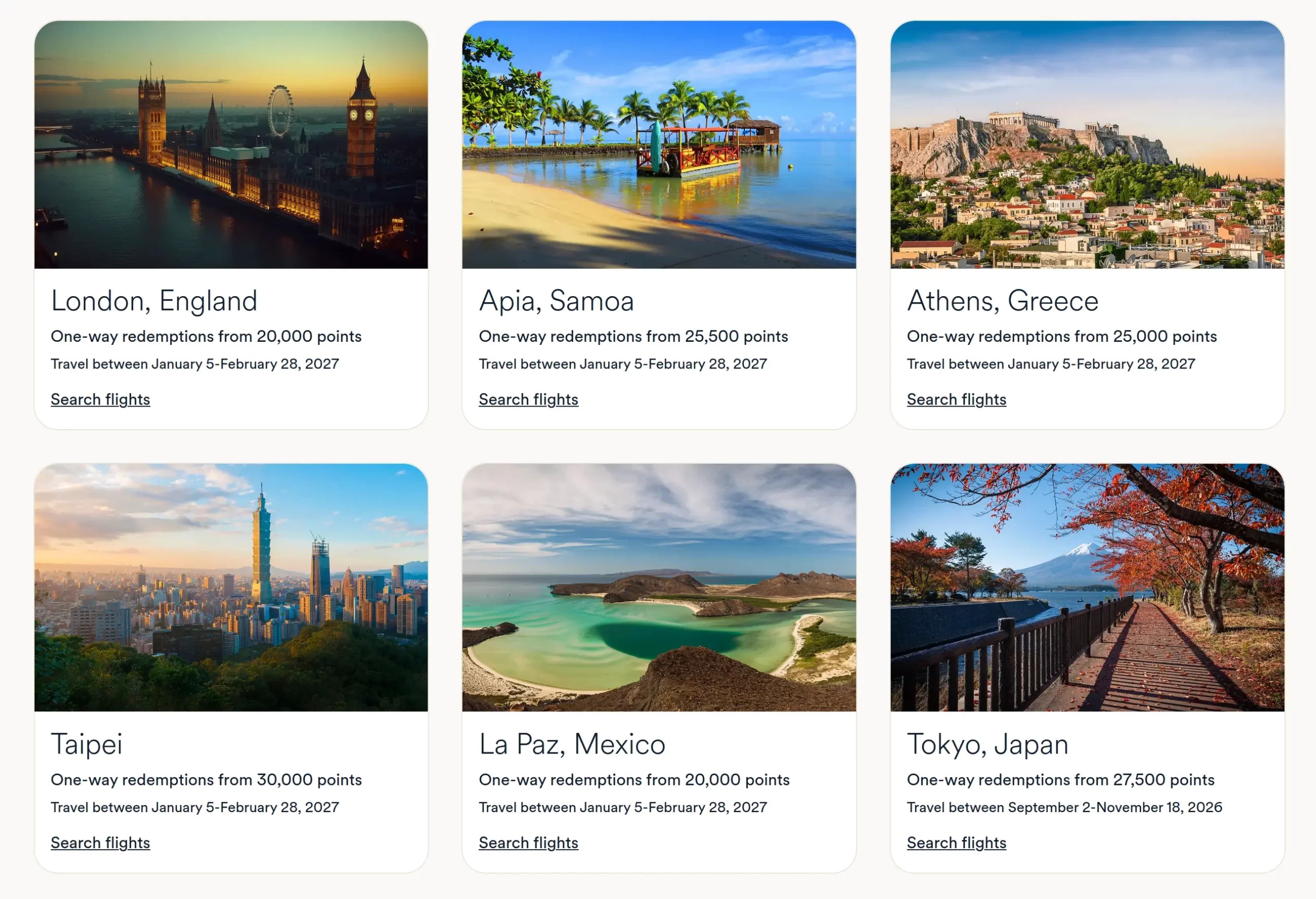Search flights to Athens, Greece
This screenshot has width=1316, height=899.
[x=957, y=400]
